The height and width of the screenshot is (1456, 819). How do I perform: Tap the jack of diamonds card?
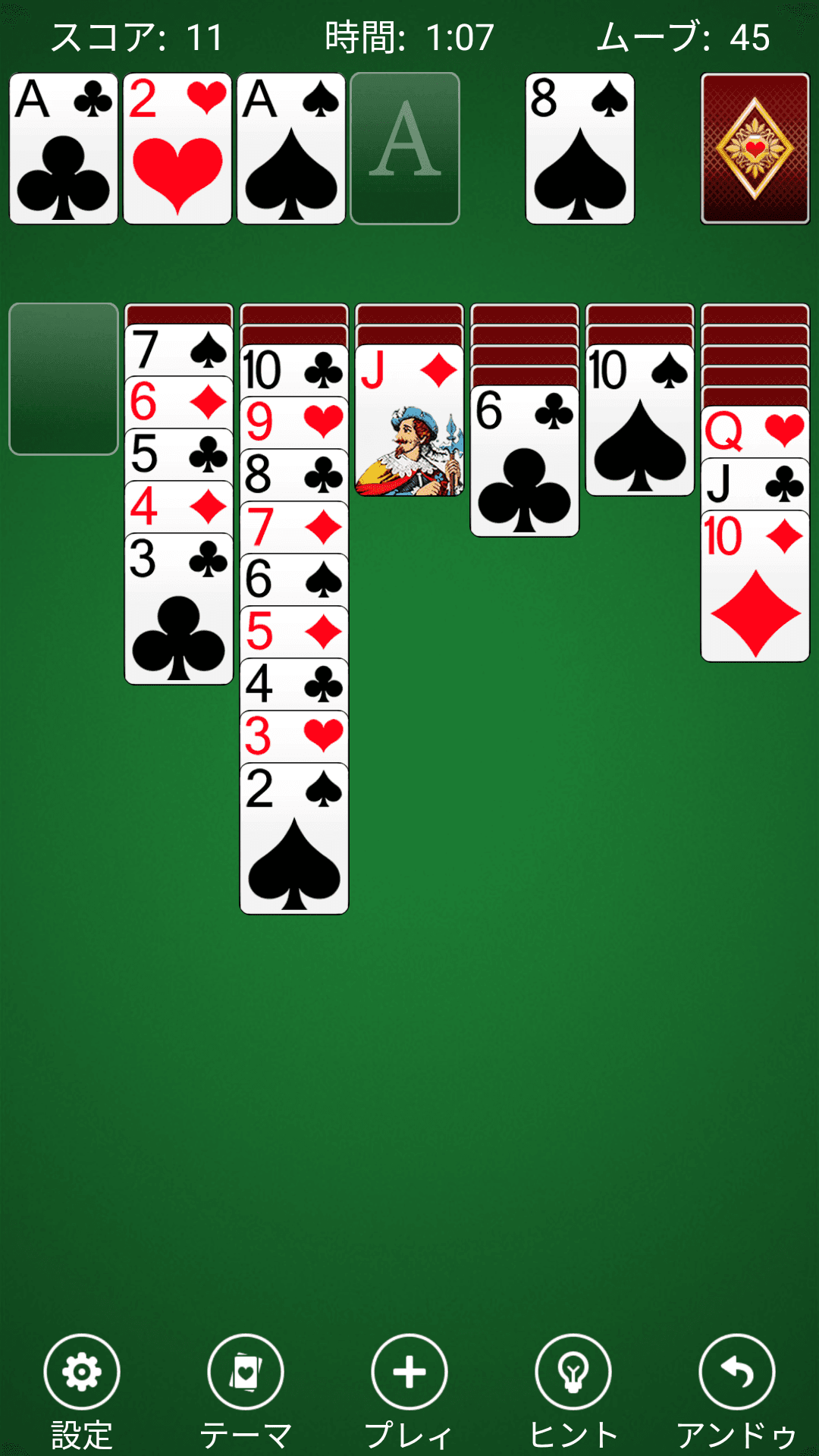[x=409, y=421]
